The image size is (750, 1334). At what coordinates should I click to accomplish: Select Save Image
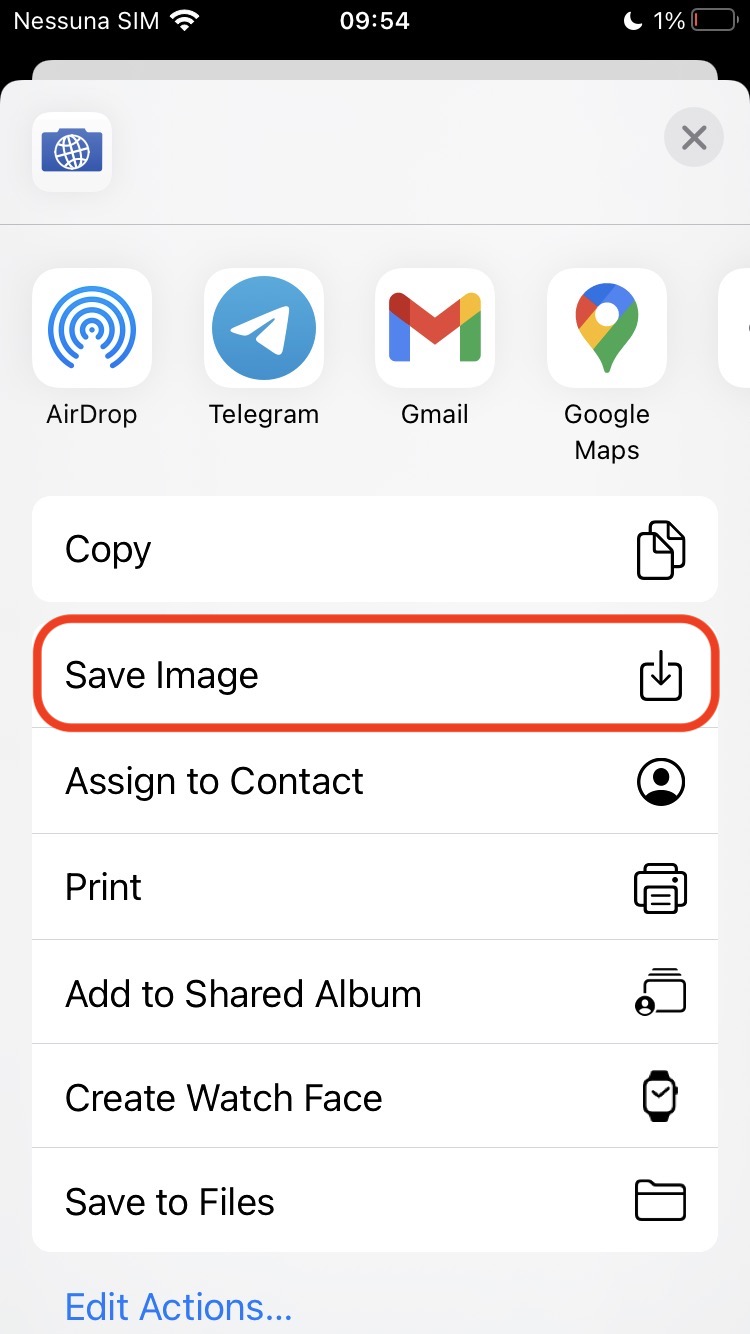click(375, 676)
